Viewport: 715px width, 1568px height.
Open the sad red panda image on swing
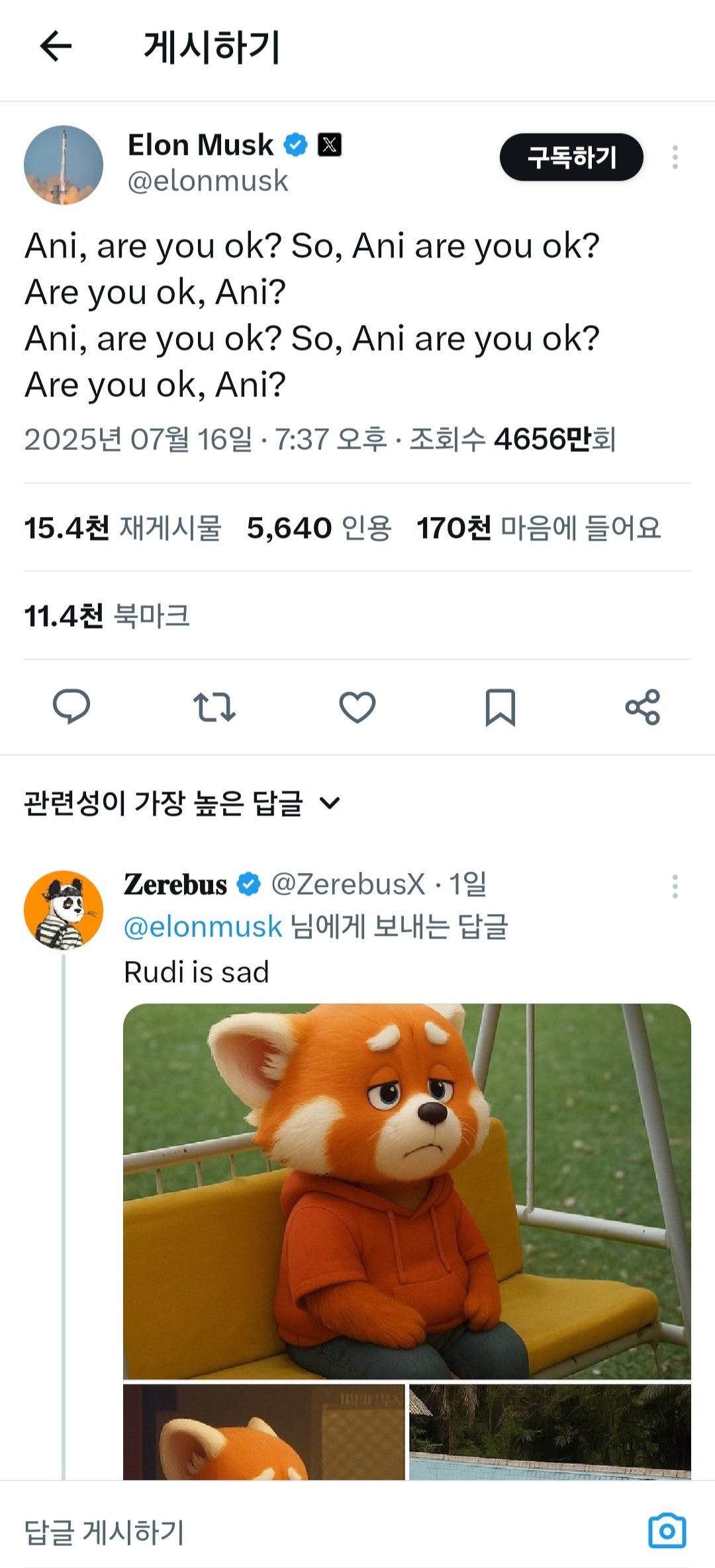click(407, 1191)
